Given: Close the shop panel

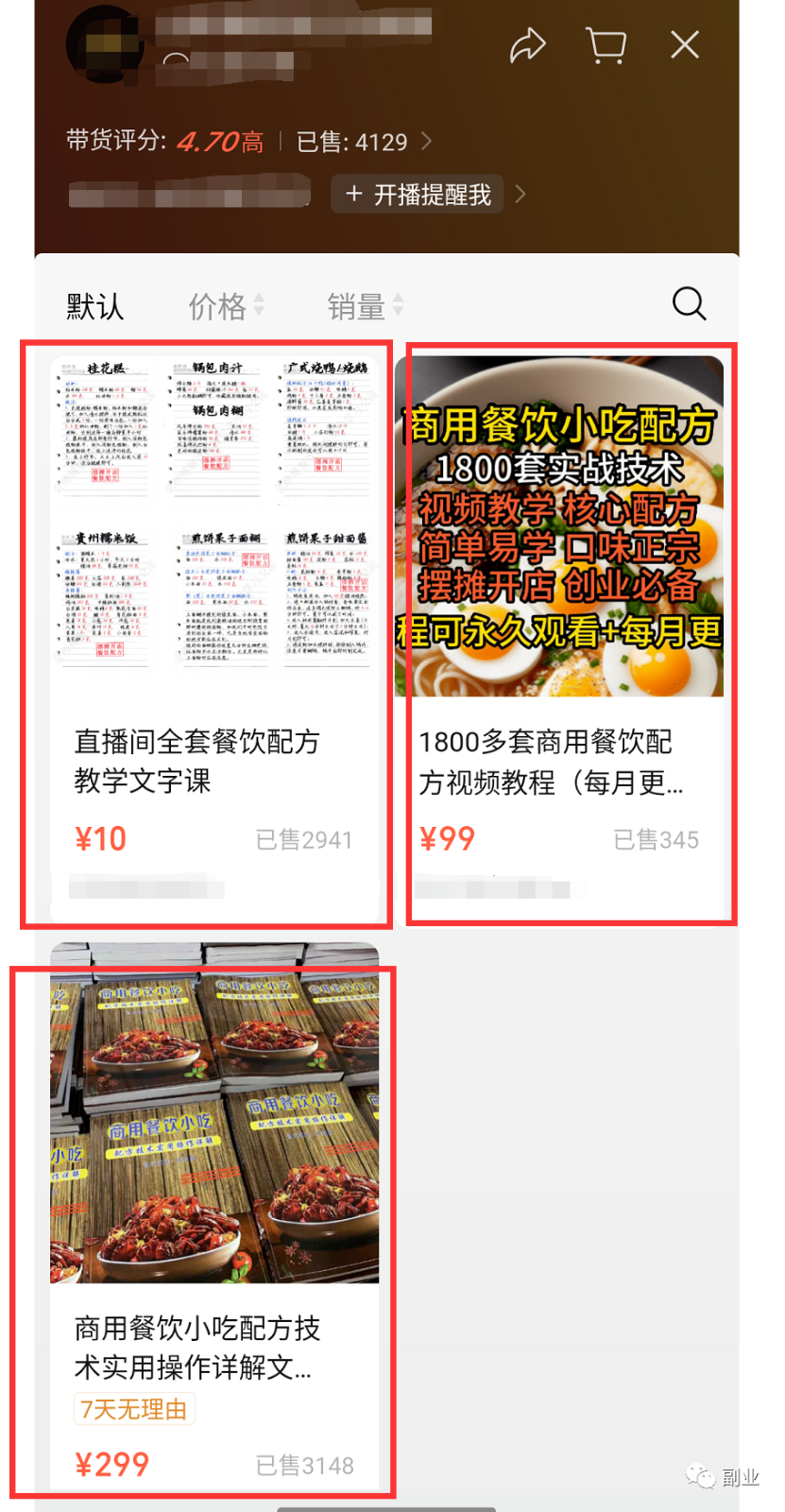Looking at the screenshot, I should (685, 44).
